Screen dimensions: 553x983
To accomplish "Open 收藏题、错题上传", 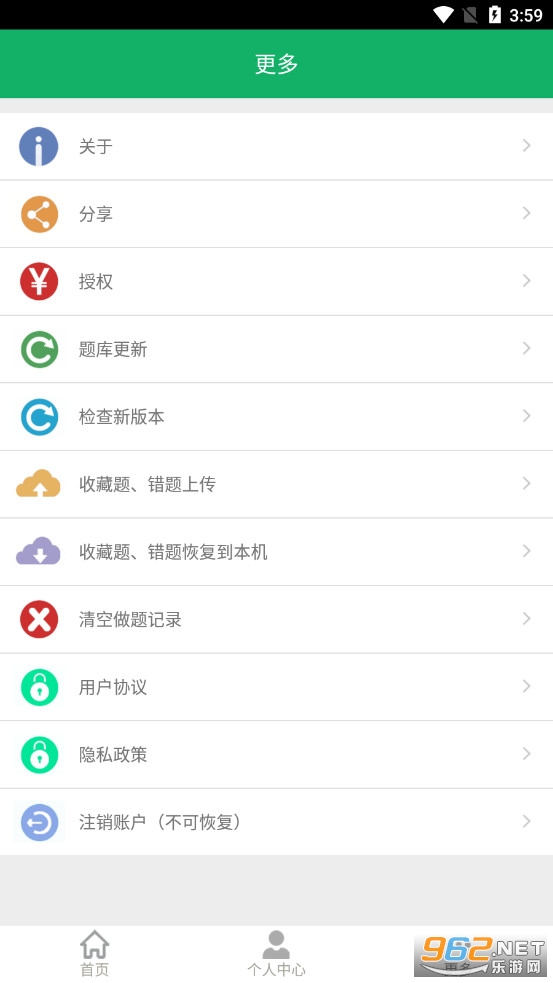I will 276,485.
